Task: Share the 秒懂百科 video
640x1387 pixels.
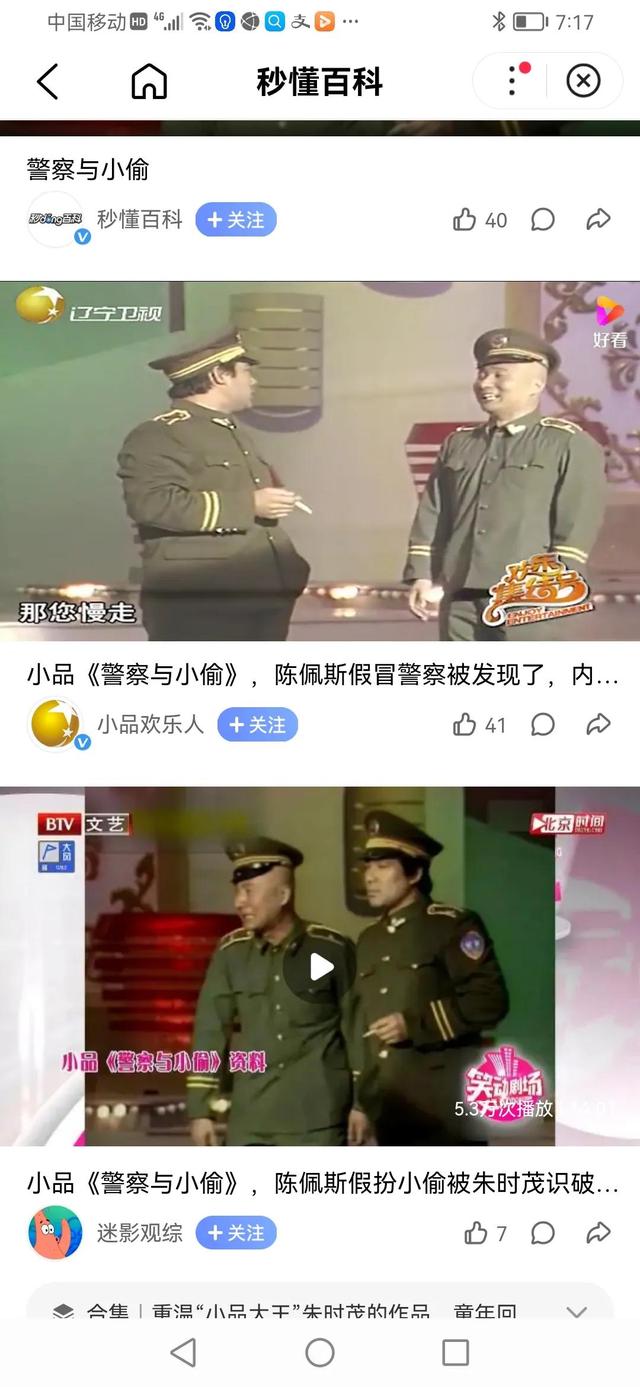Action: (x=598, y=220)
